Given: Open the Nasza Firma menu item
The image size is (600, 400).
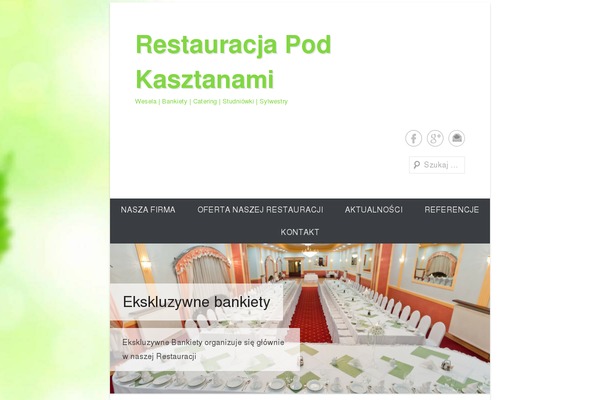Looking at the screenshot, I should coord(148,210).
